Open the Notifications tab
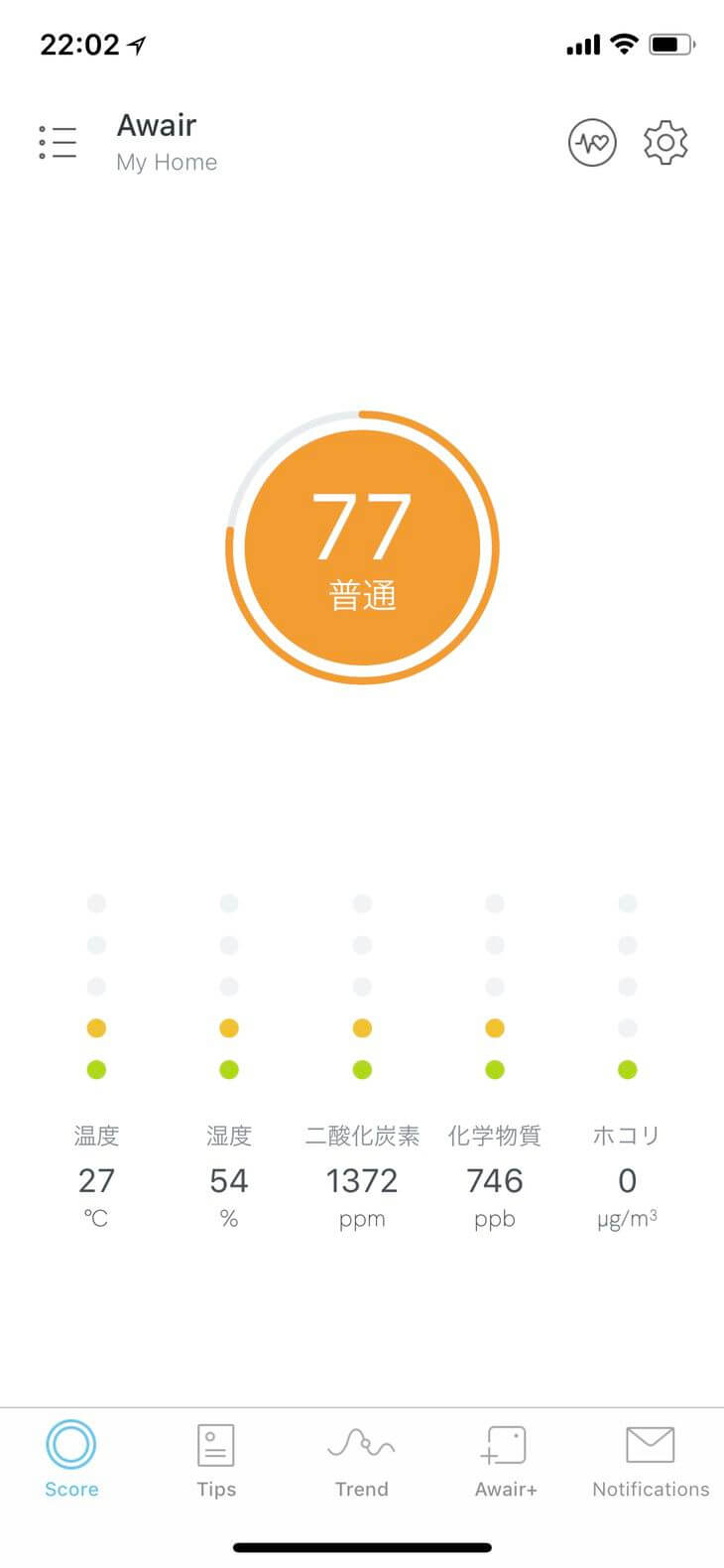This screenshot has width=724, height=1568. tap(651, 1459)
